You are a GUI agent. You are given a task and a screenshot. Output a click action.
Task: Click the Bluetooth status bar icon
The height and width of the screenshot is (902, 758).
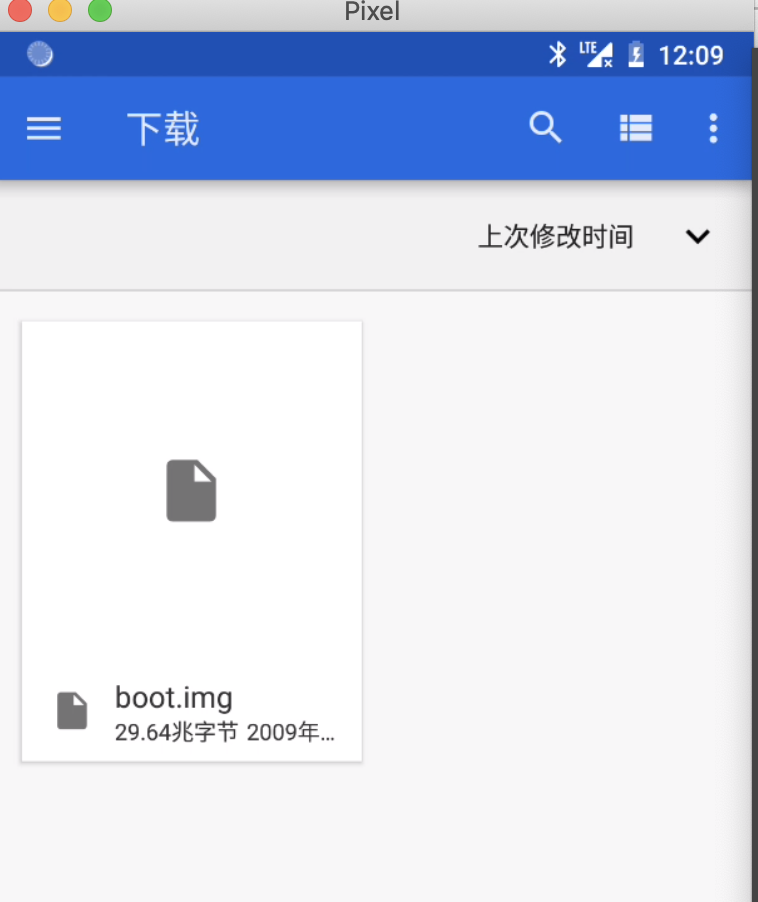pyautogui.click(x=557, y=55)
